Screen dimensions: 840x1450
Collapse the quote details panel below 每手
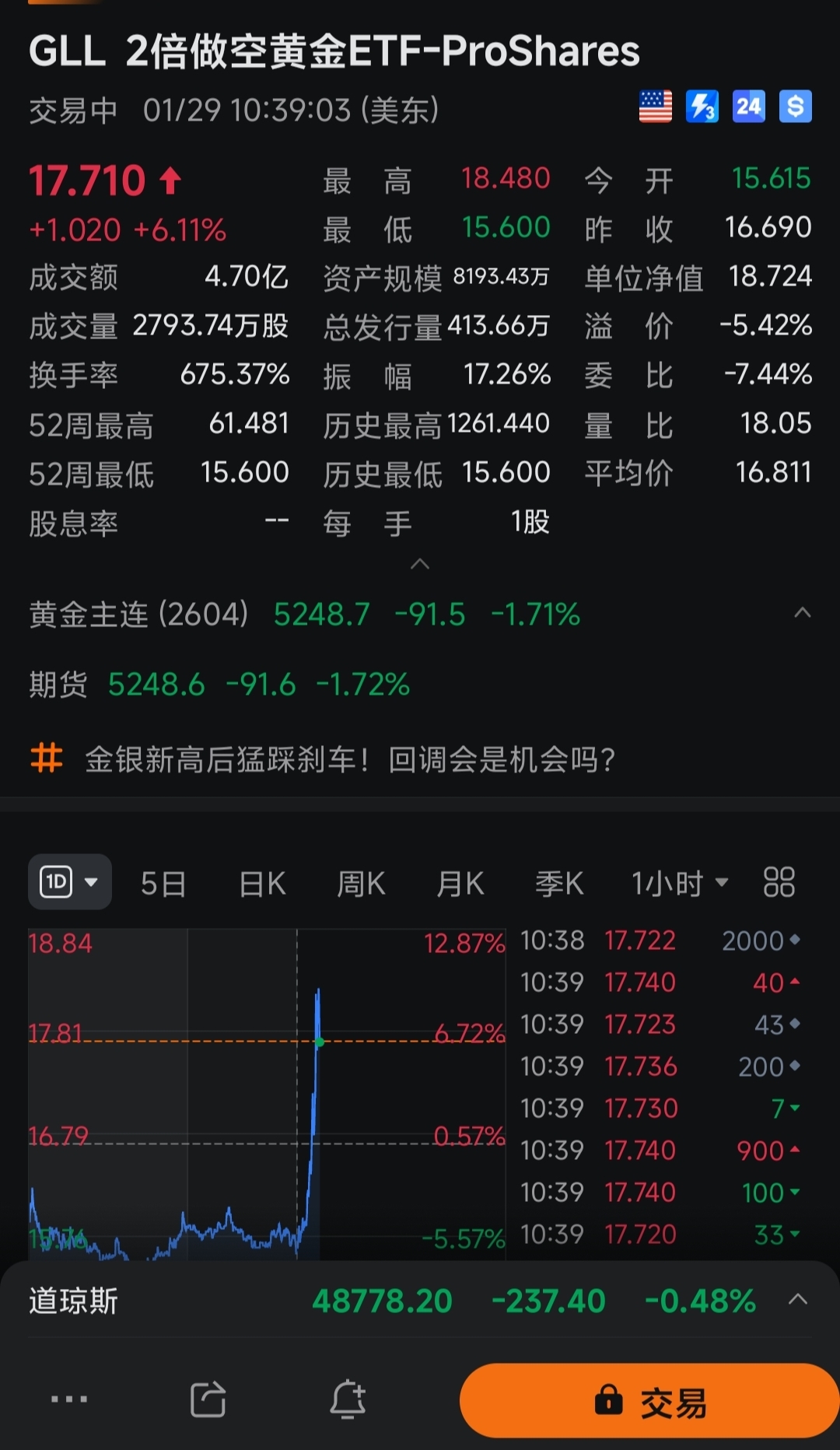(x=420, y=564)
